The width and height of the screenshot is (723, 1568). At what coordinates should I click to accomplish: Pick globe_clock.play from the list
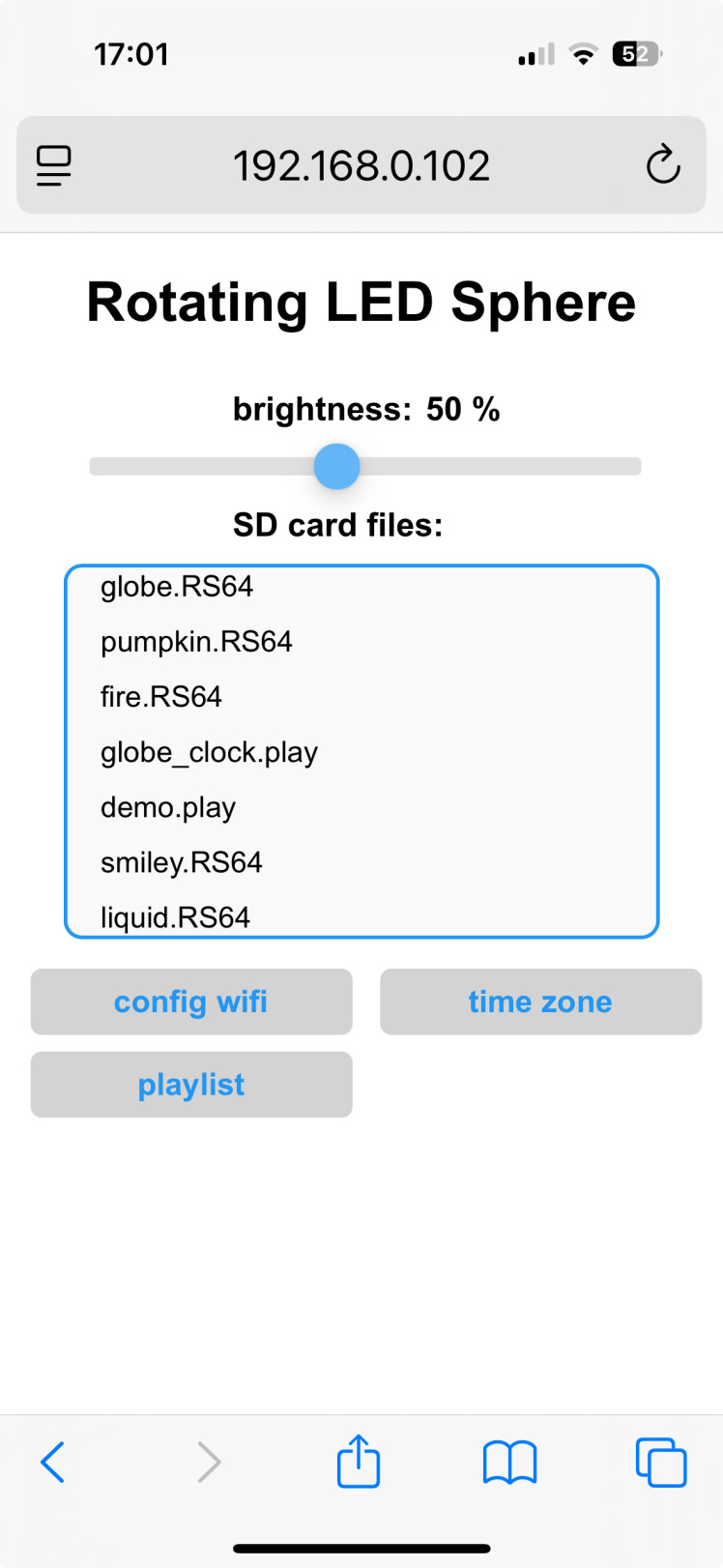209,752
